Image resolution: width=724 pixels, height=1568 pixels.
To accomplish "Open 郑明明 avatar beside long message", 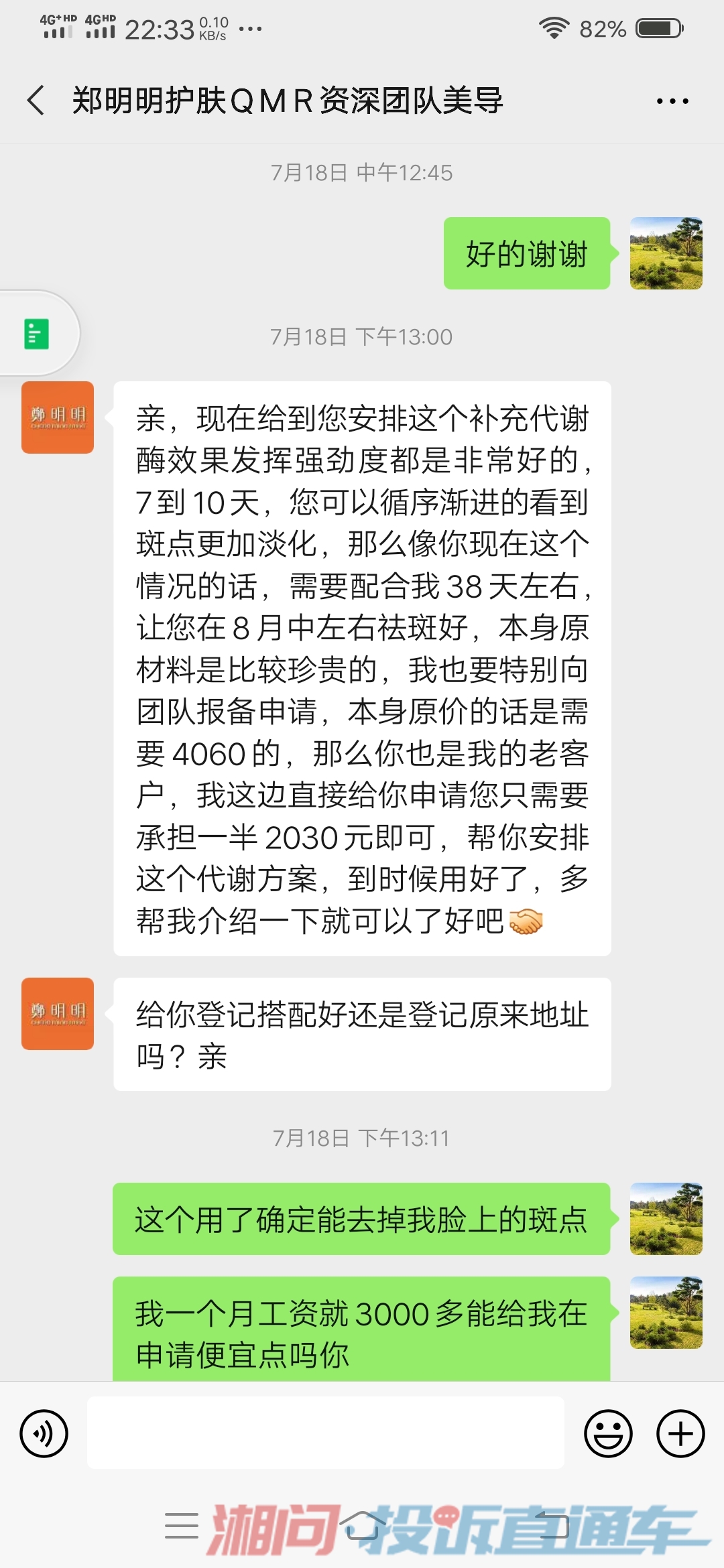I will (x=58, y=417).
